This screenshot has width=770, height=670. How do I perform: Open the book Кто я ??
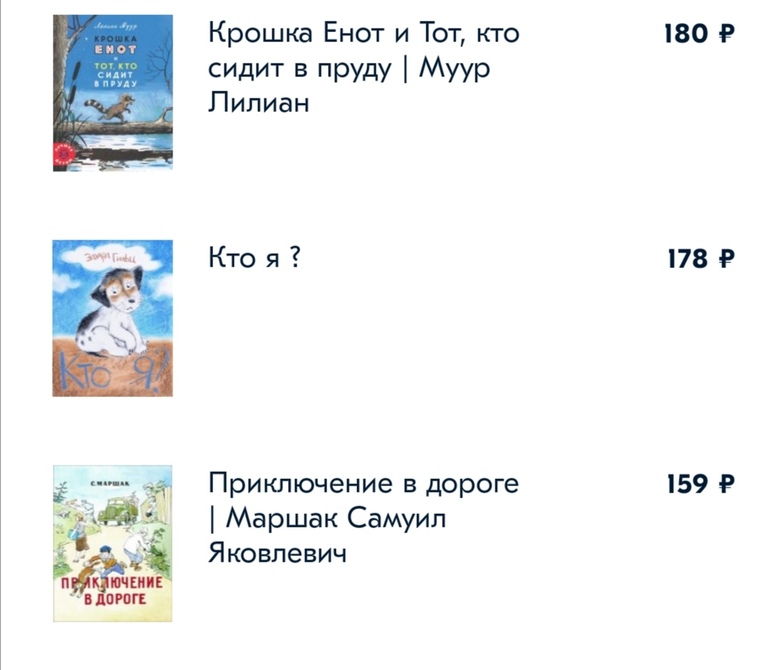pos(254,259)
